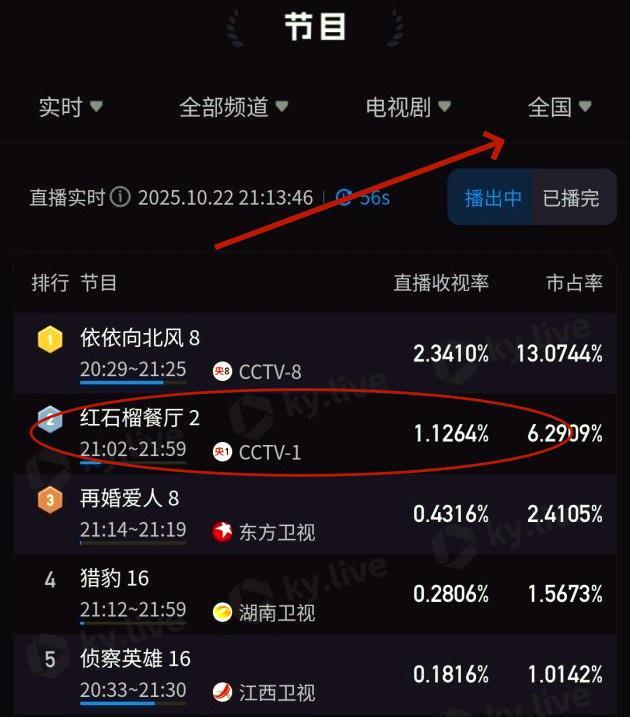Viewport: 630px width, 717px height.
Task: Open the 电视剧 category dropdown
Action: pyautogui.click(x=408, y=107)
